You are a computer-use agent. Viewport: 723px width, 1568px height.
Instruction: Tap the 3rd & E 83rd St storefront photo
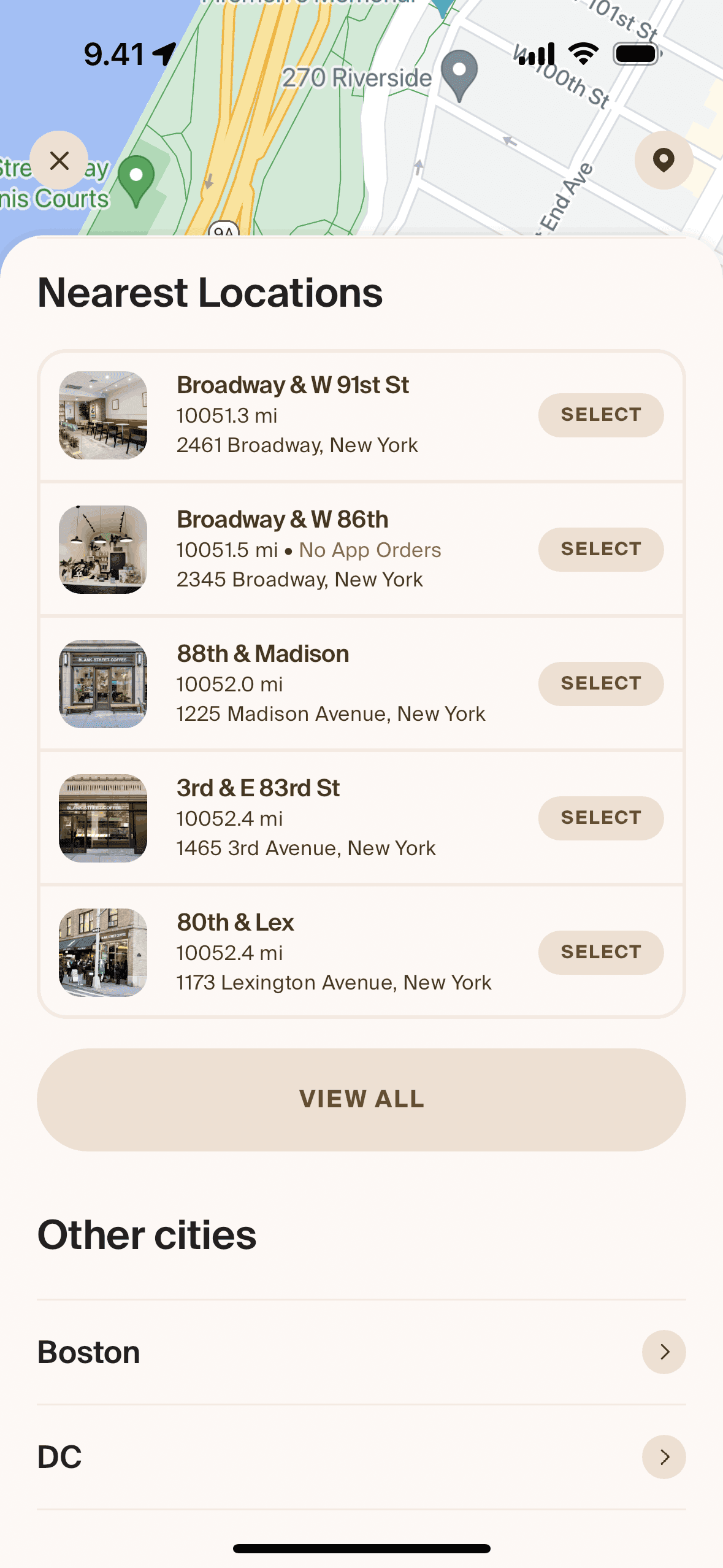102,818
